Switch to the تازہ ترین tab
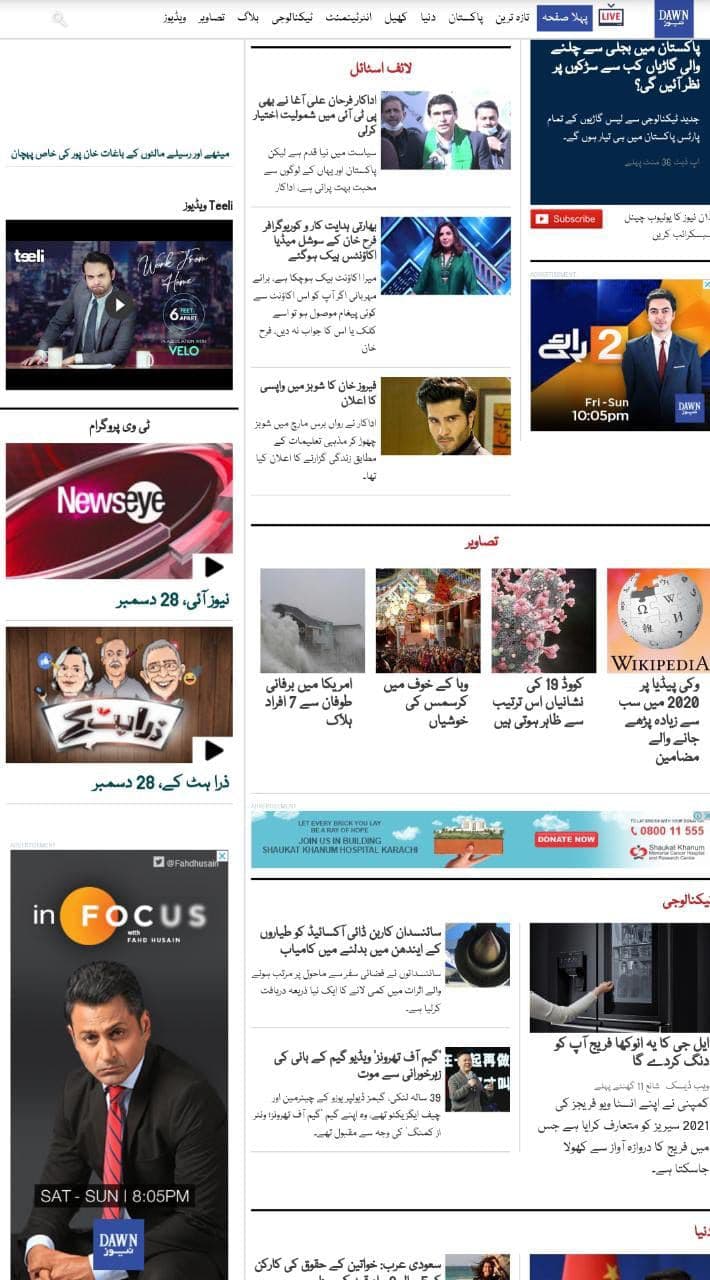Viewport: 710px width, 1280px height. tap(511, 18)
